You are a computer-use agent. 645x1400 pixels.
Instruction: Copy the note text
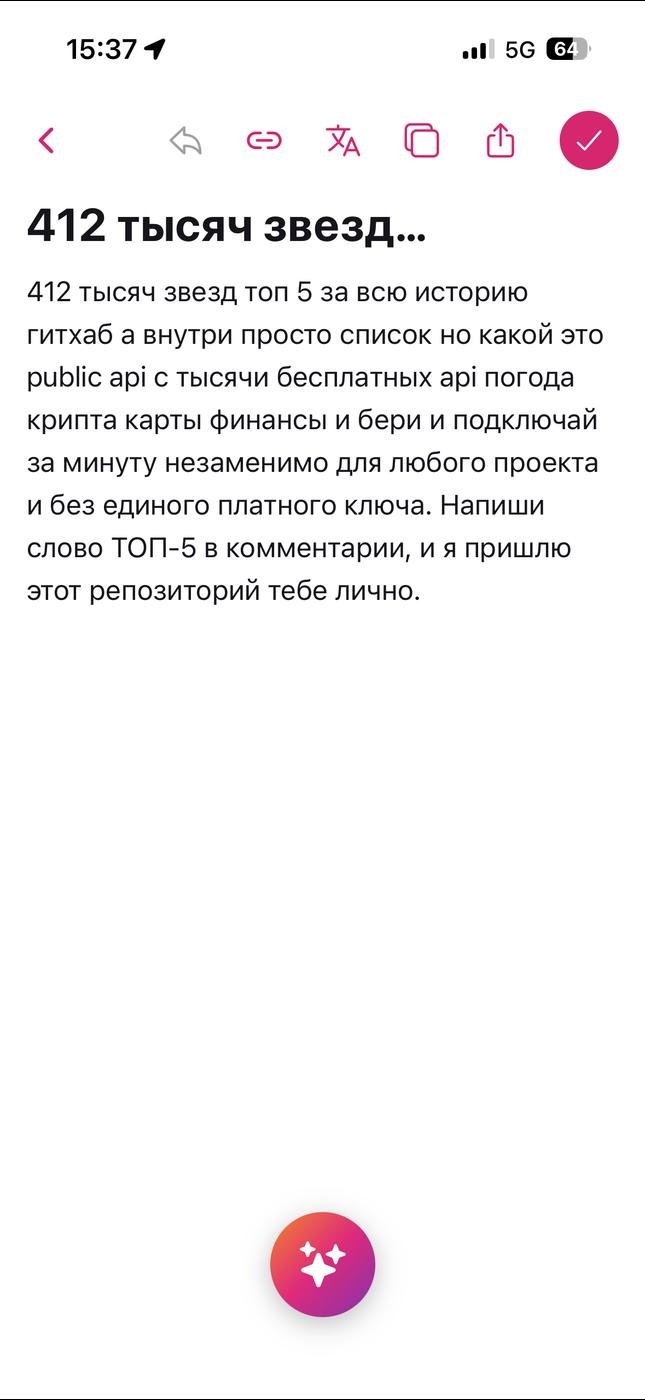pos(422,141)
